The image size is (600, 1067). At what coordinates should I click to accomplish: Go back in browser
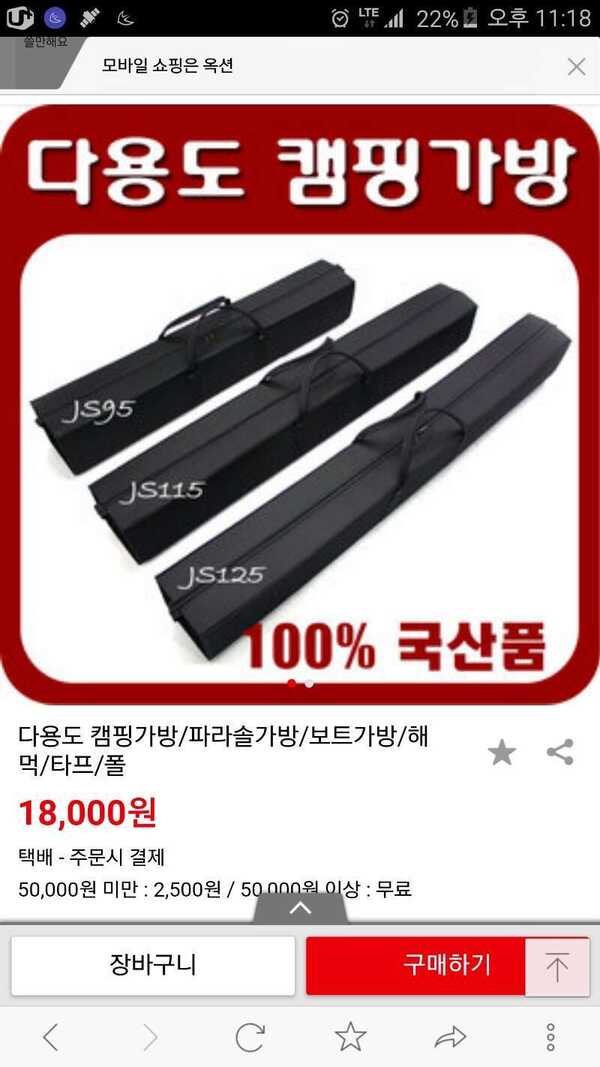50,1037
